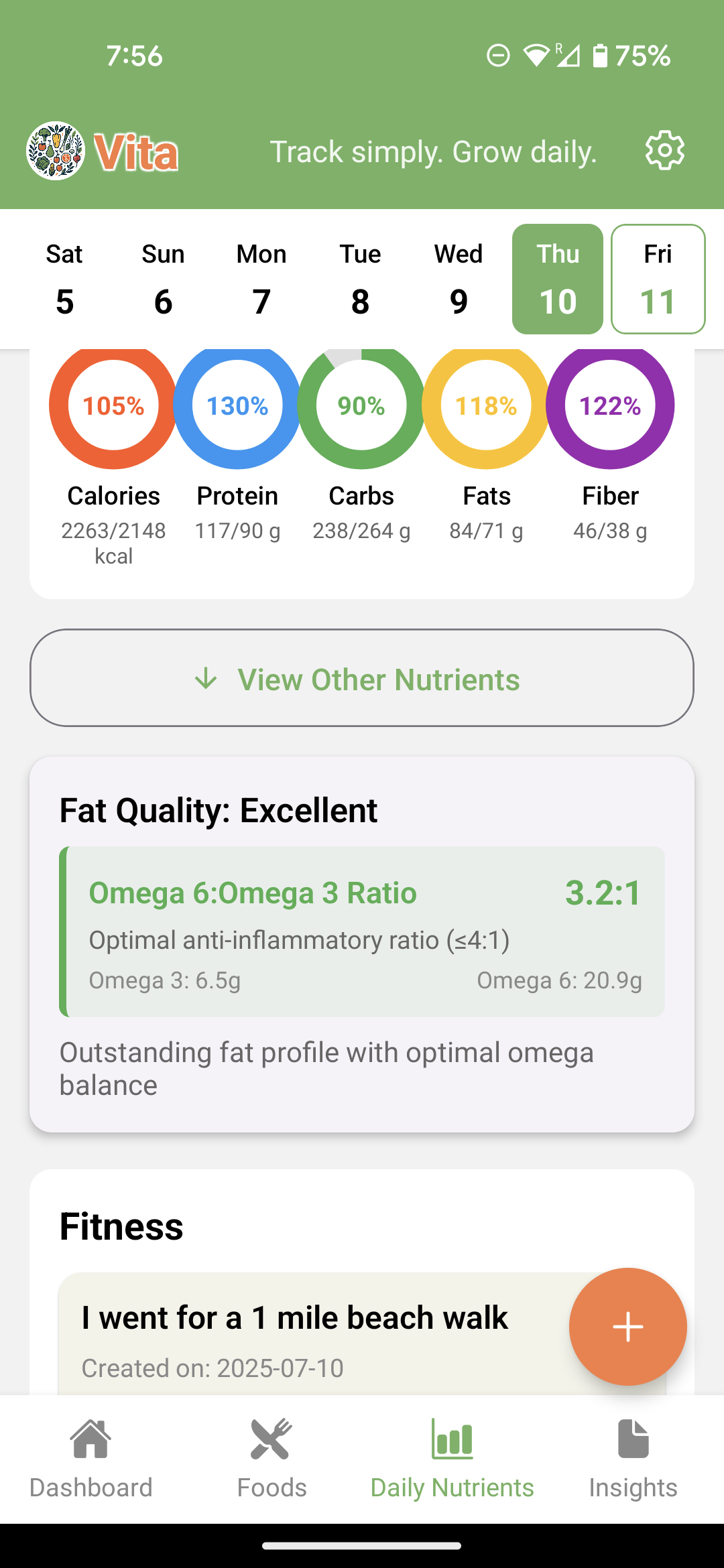Select Sunday 6 in the date strip

pyautogui.click(x=163, y=279)
